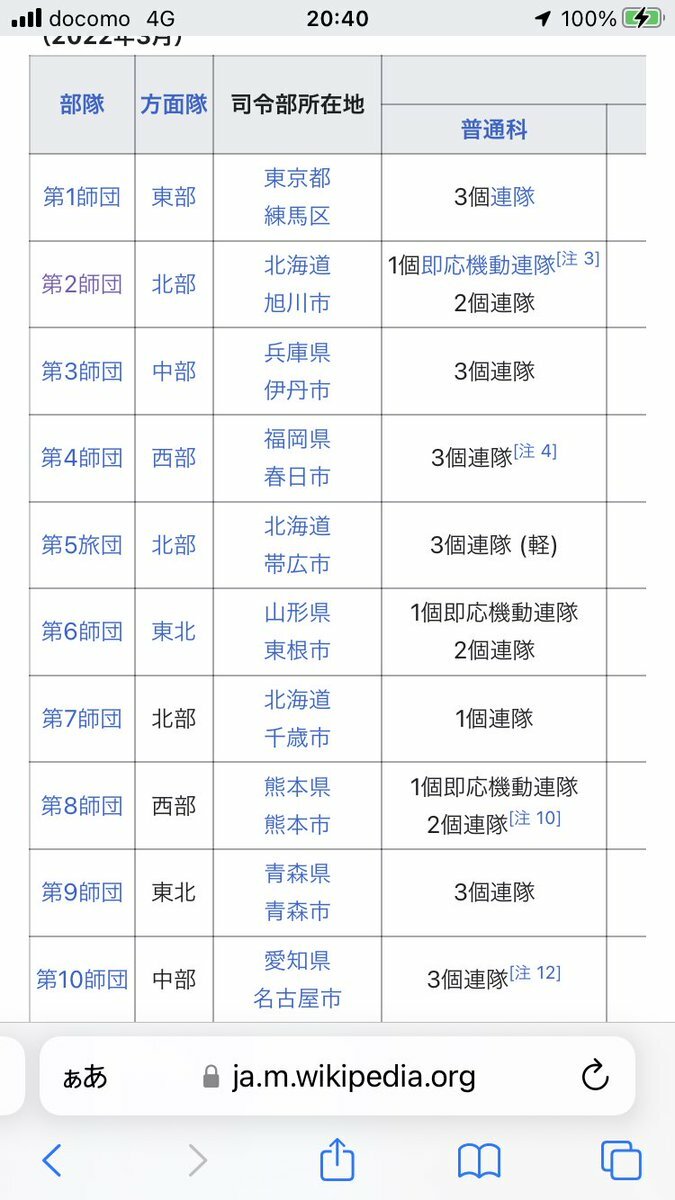Go back to the previous page
This screenshot has height=1200, width=675.
[52, 1160]
